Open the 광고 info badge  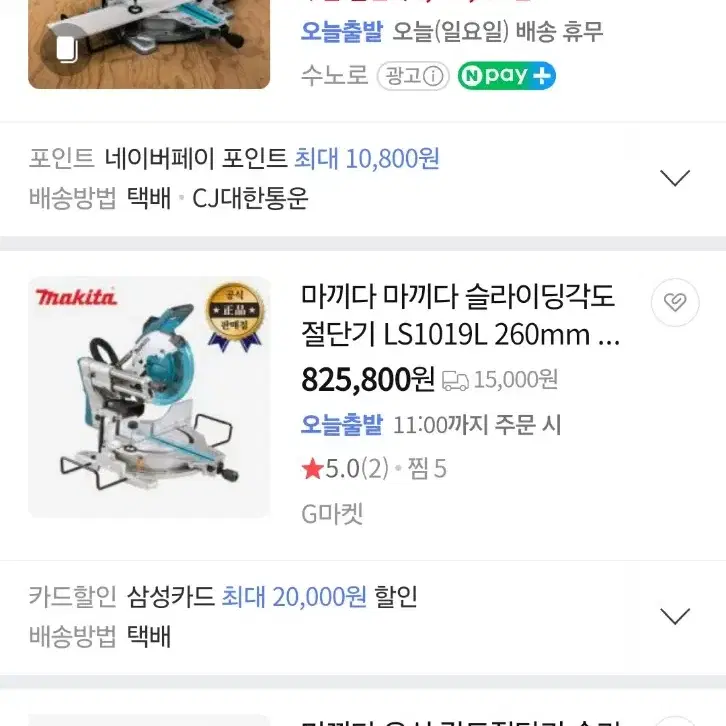point(413,76)
